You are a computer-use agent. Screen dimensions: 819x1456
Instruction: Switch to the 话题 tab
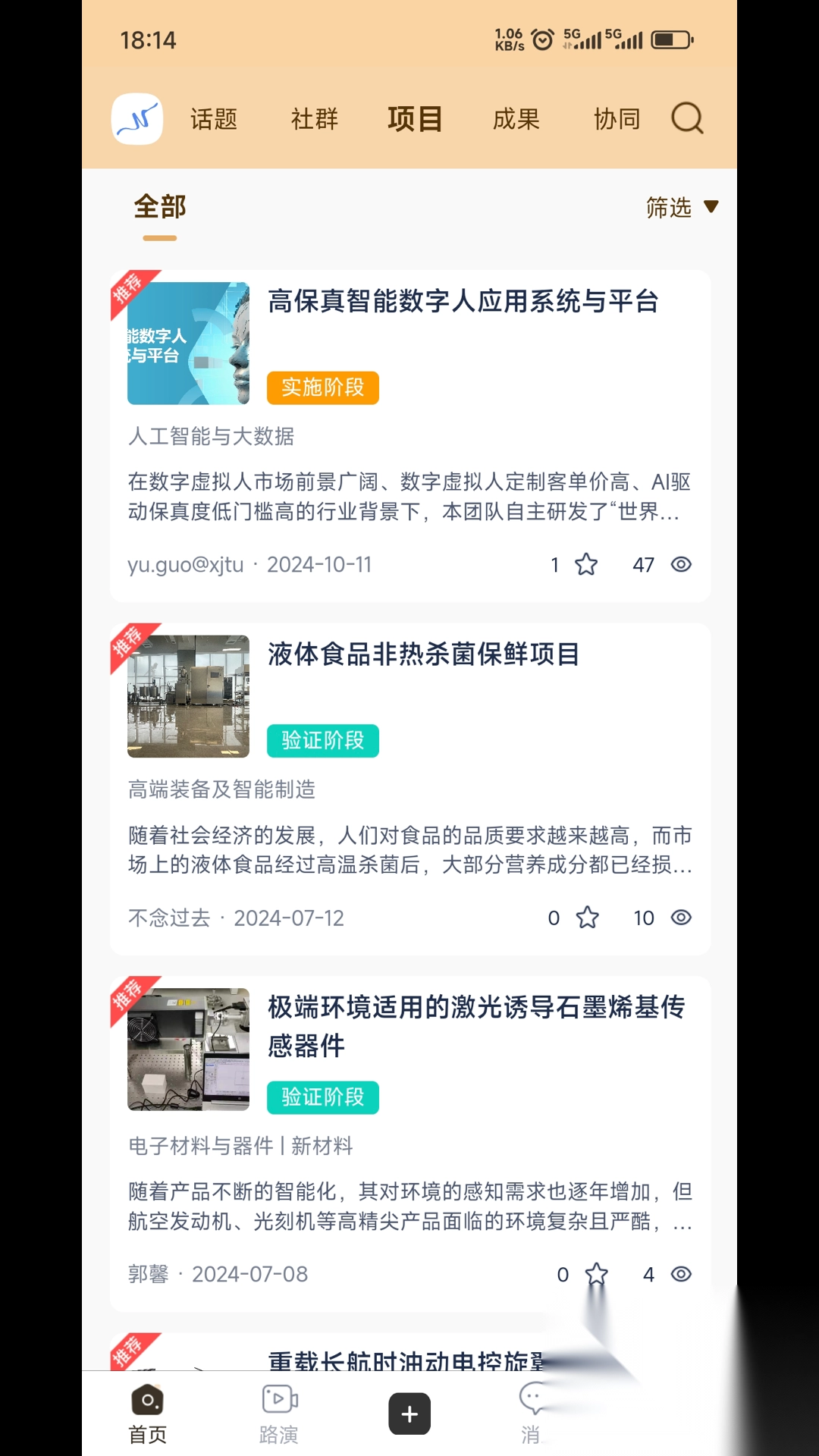[215, 119]
